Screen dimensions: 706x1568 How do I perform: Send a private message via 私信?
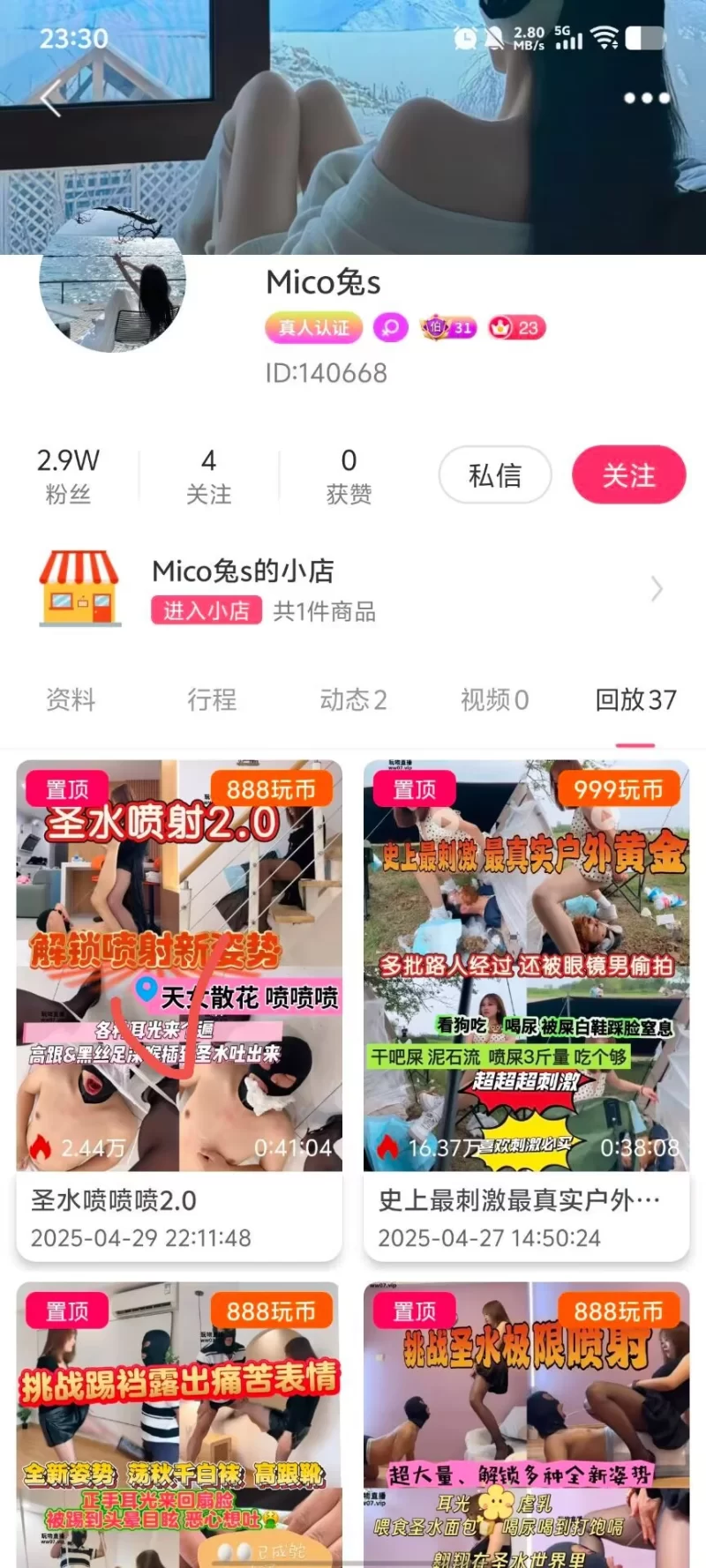495,475
